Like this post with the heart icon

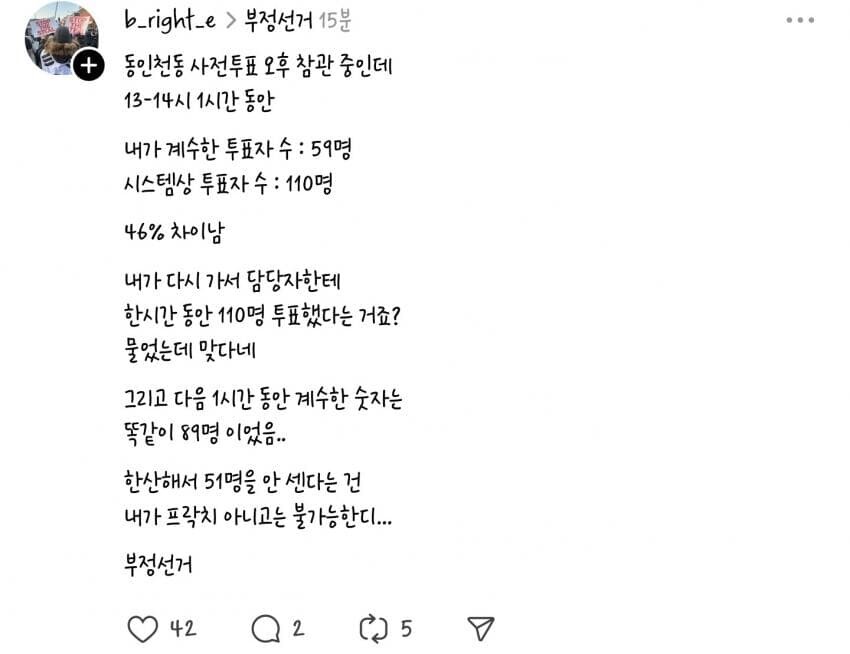[144, 629]
